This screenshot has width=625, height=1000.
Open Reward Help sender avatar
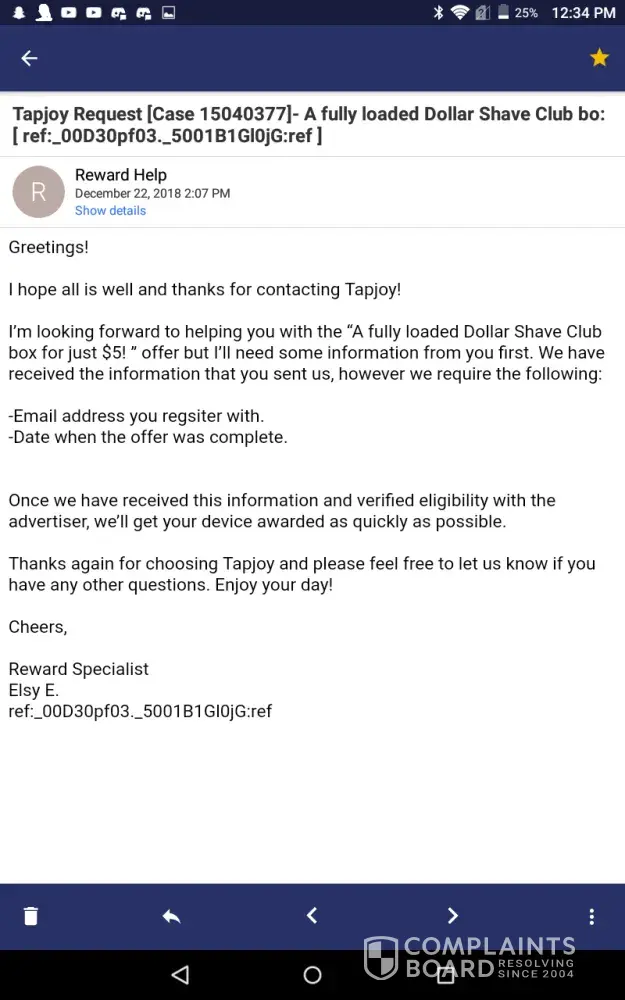38,192
